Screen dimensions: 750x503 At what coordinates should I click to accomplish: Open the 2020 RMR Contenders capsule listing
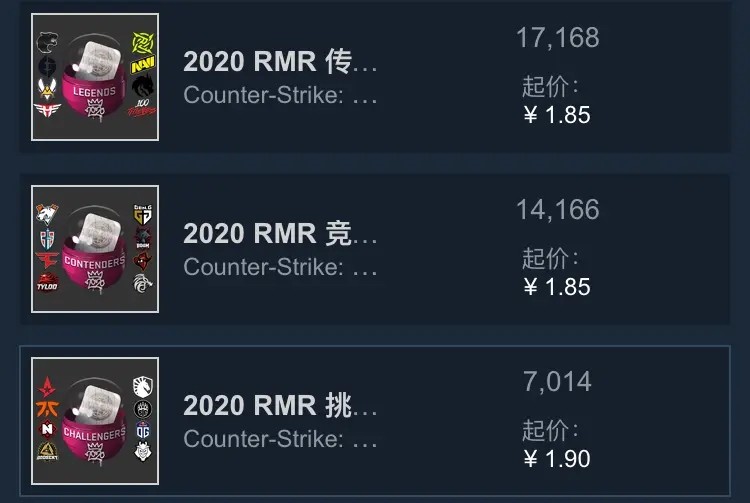click(x=280, y=235)
